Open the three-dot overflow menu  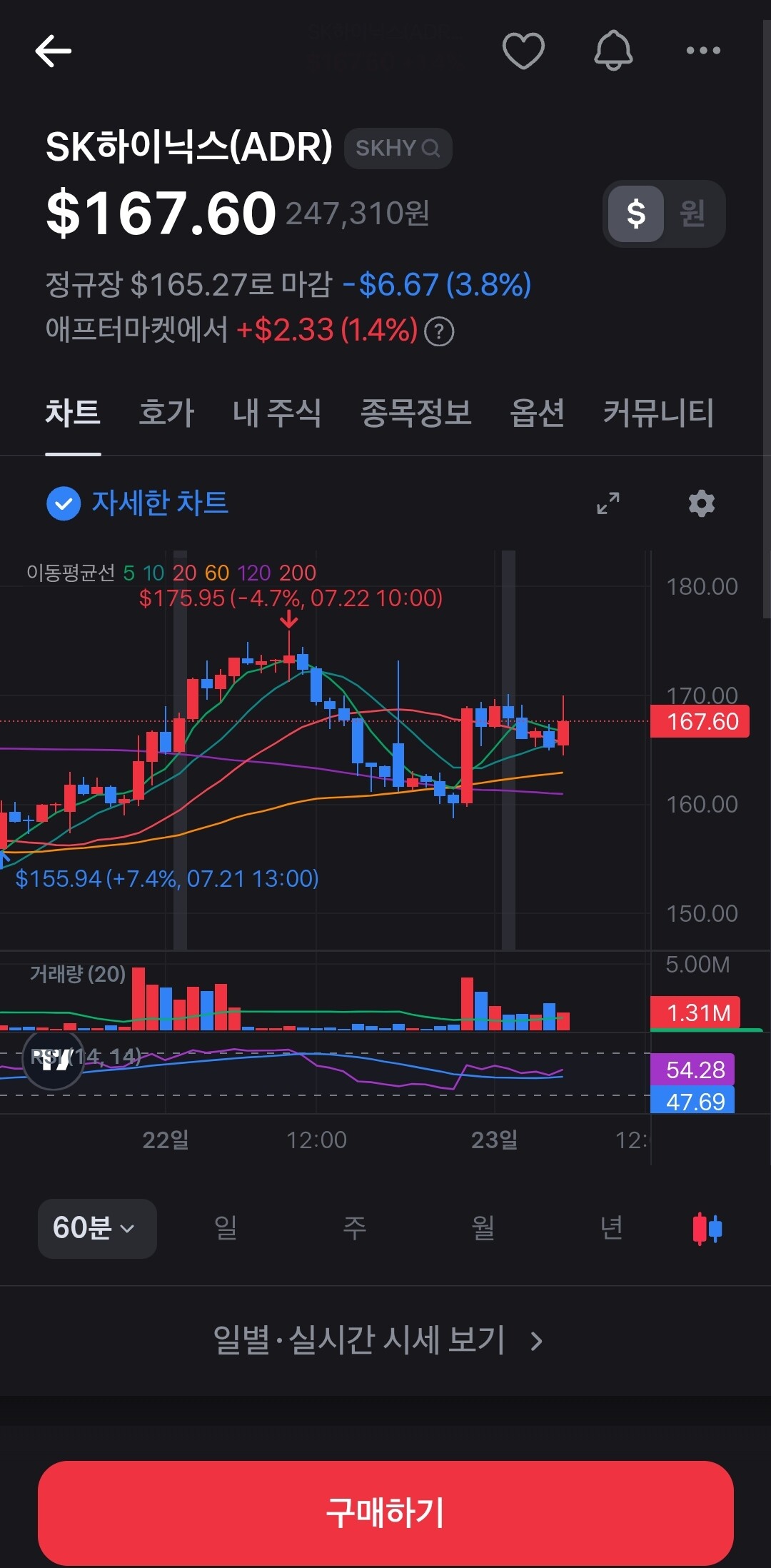point(703,51)
